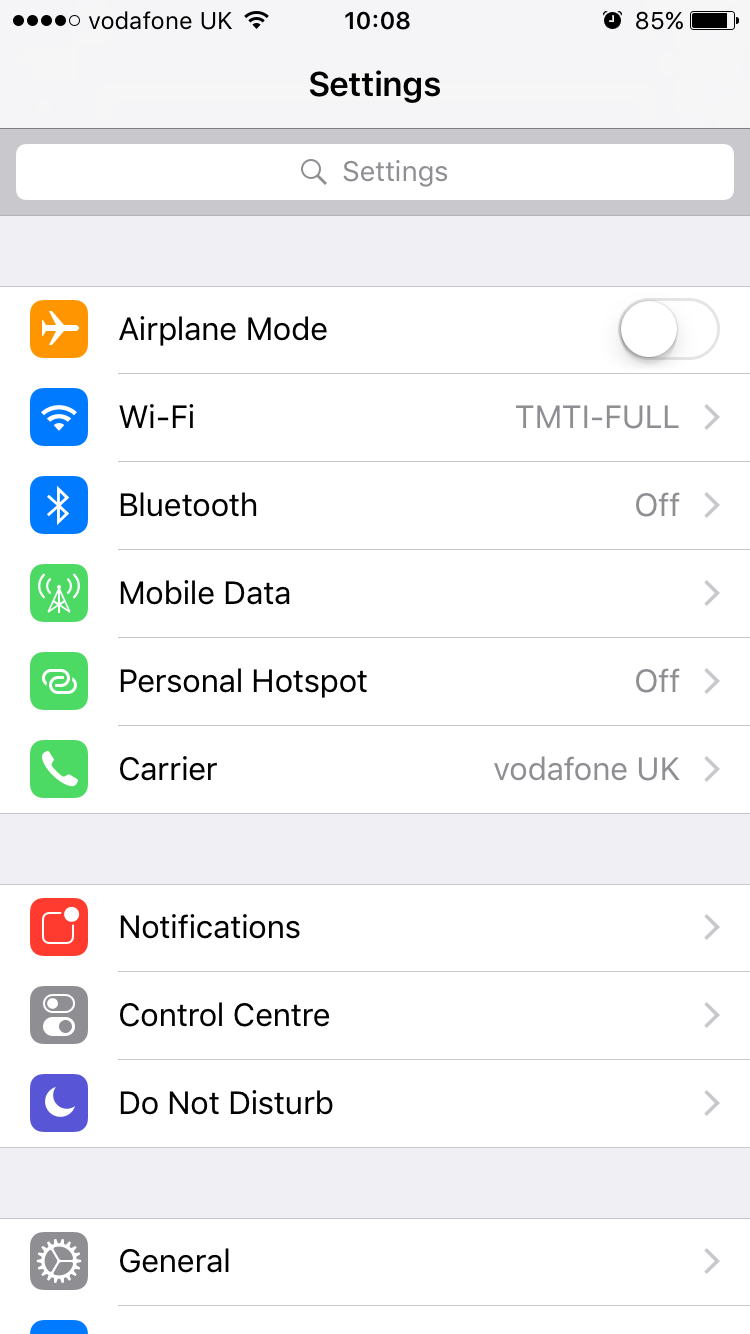Open Bluetooth settings

[x=375, y=505]
